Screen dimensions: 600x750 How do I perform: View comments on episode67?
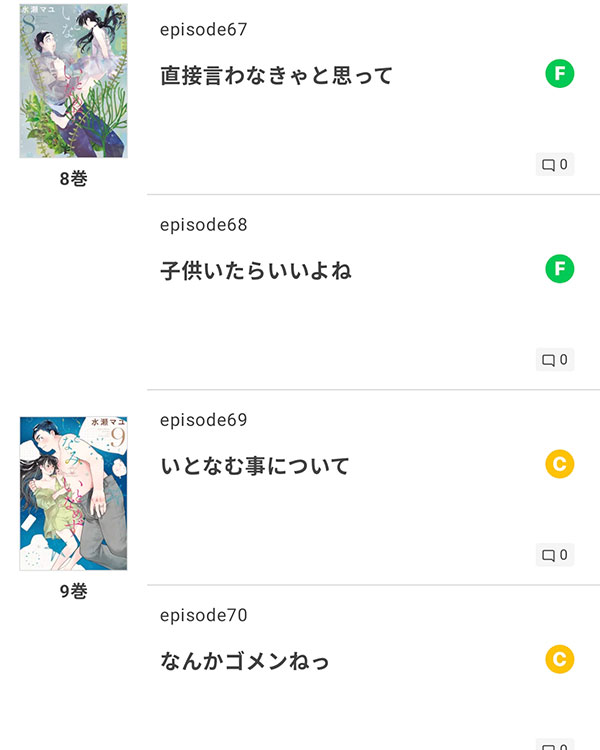pos(555,165)
